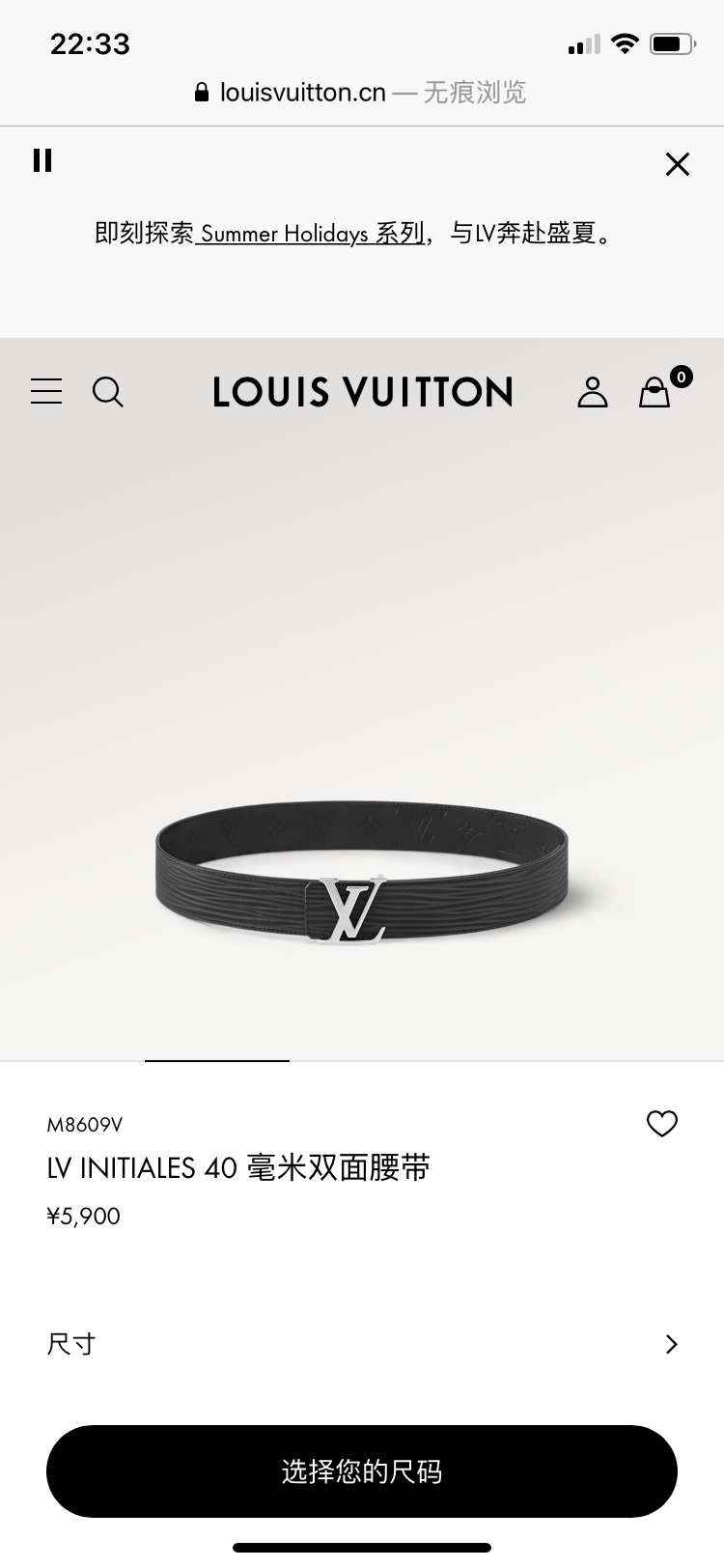Open the search icon
The width and height of the screenshot is (724, 1568).
pyautogui.click(x=108, y=392)
